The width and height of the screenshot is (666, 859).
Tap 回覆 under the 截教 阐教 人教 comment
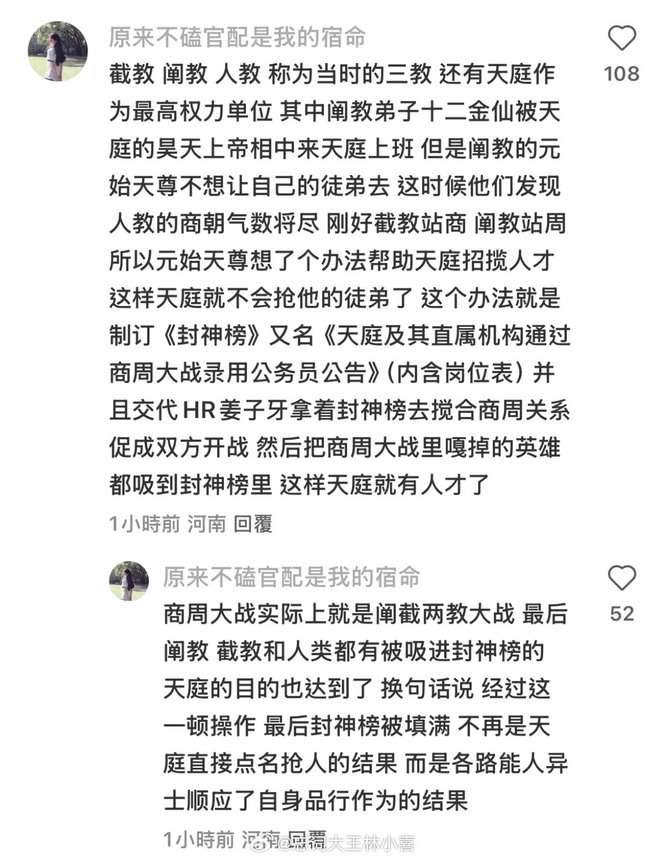click(x=252, y=523)
